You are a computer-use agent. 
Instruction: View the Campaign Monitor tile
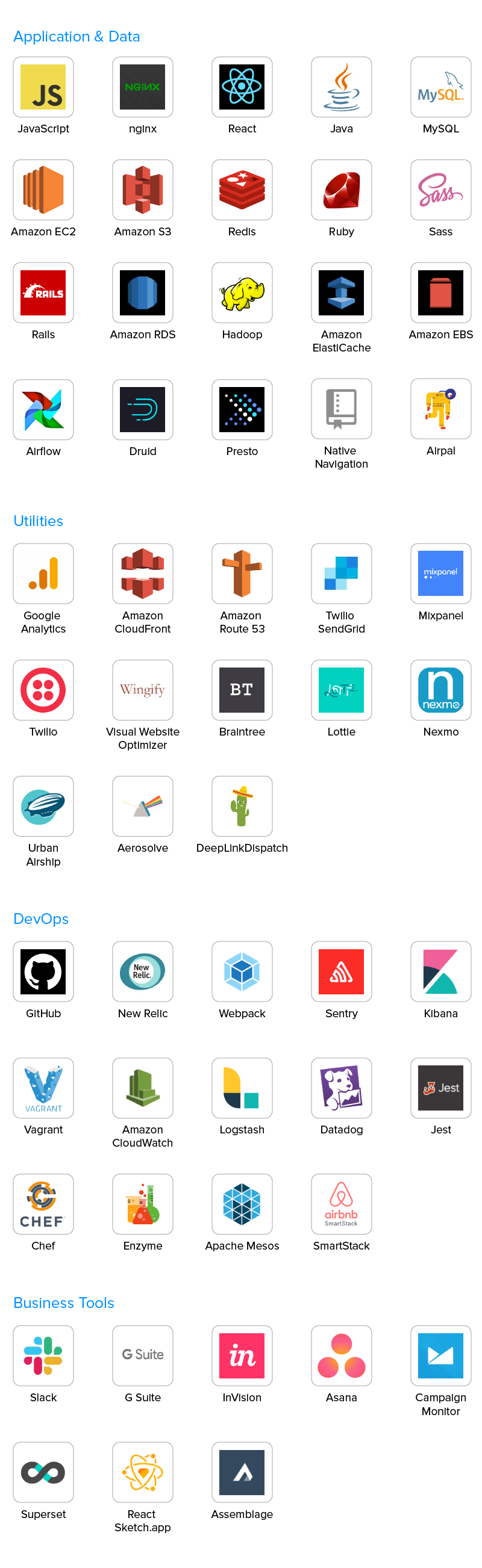440,1356
